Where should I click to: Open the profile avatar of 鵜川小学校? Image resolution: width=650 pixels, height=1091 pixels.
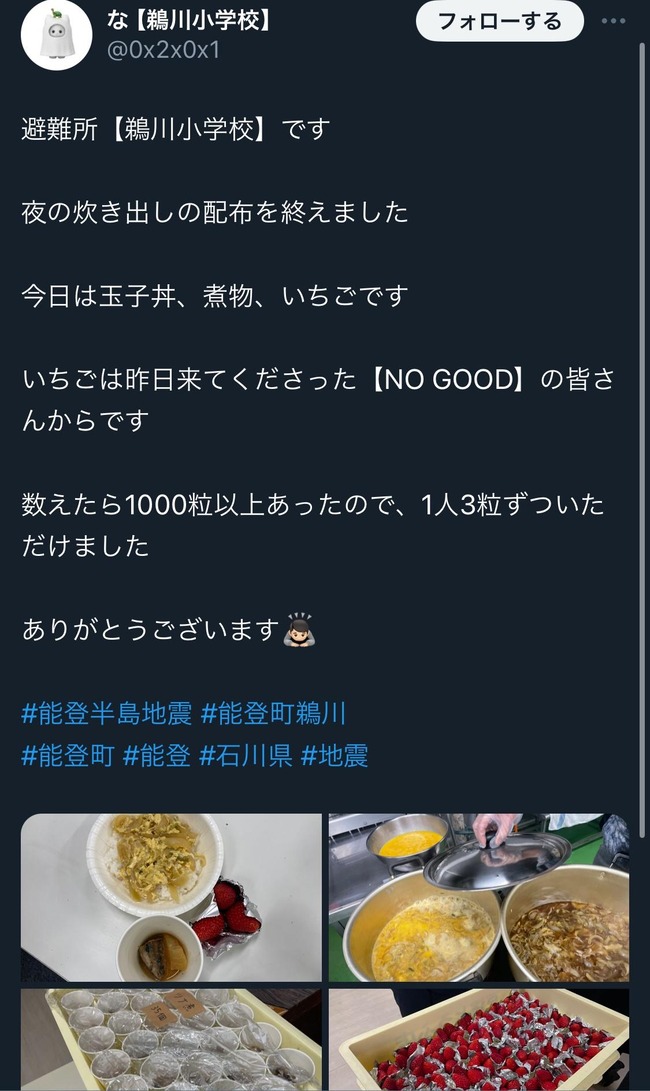click(x=56, y=34)
